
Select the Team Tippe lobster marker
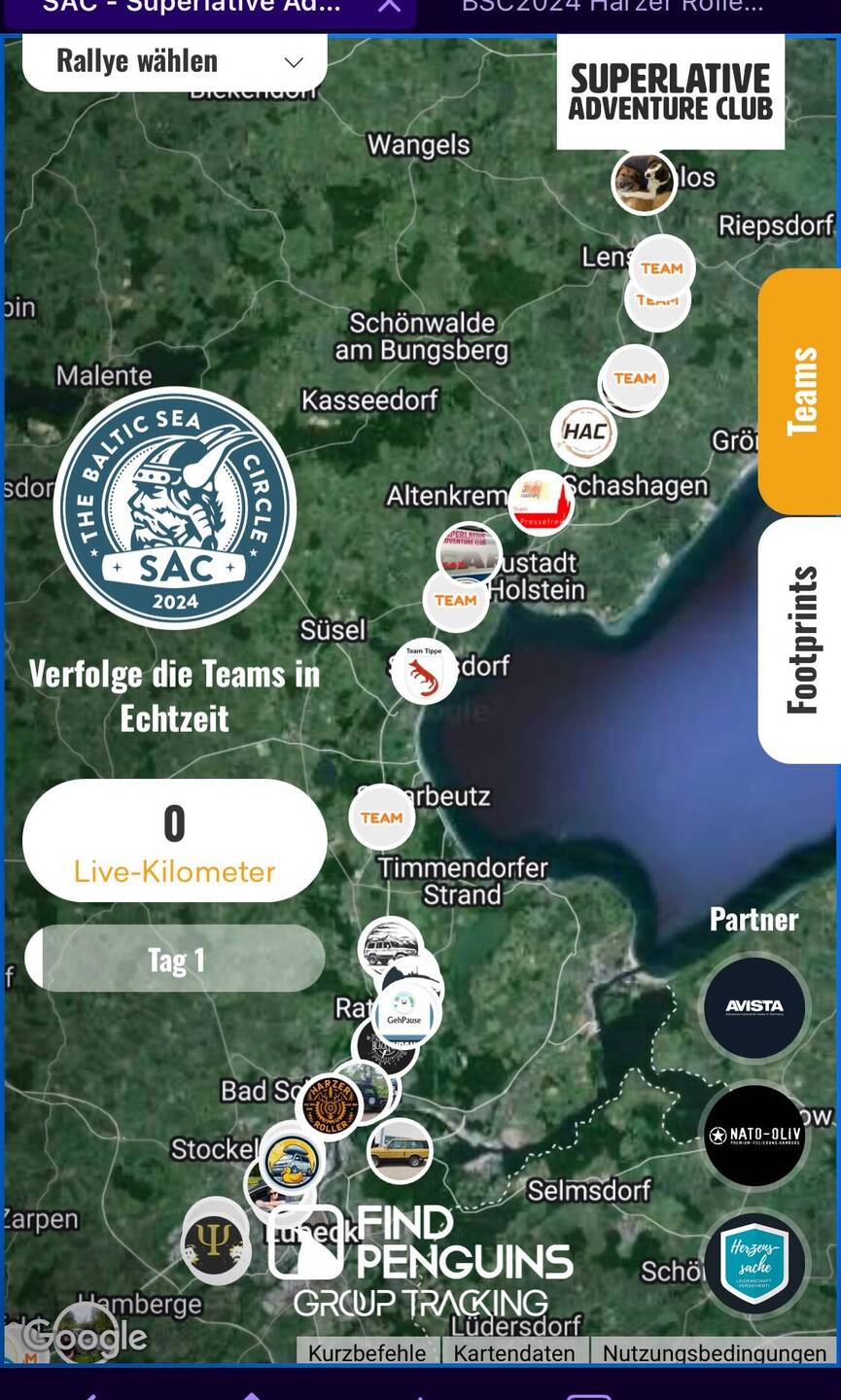point(424,671)
